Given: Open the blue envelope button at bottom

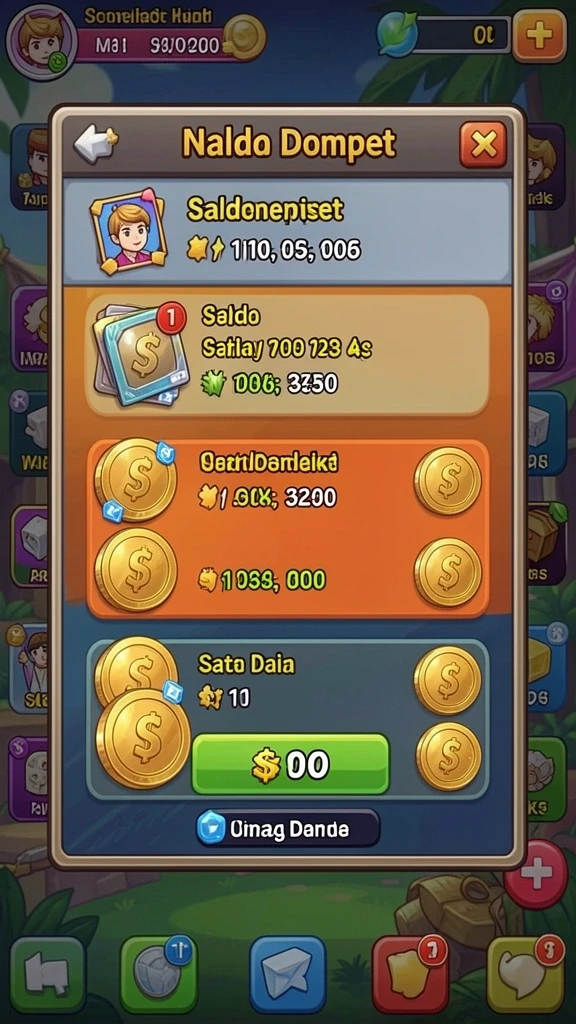Looking at the screenshot, I should [287, 974].
